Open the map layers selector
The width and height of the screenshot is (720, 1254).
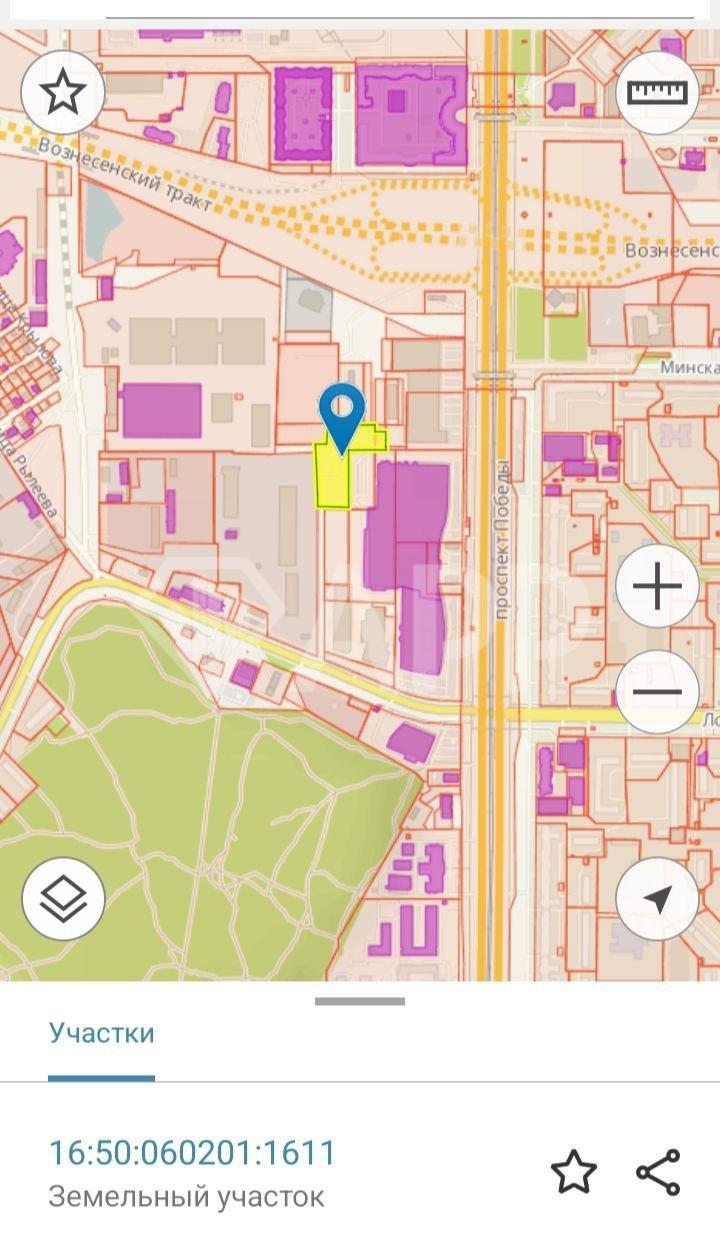(x=63, y=898)
